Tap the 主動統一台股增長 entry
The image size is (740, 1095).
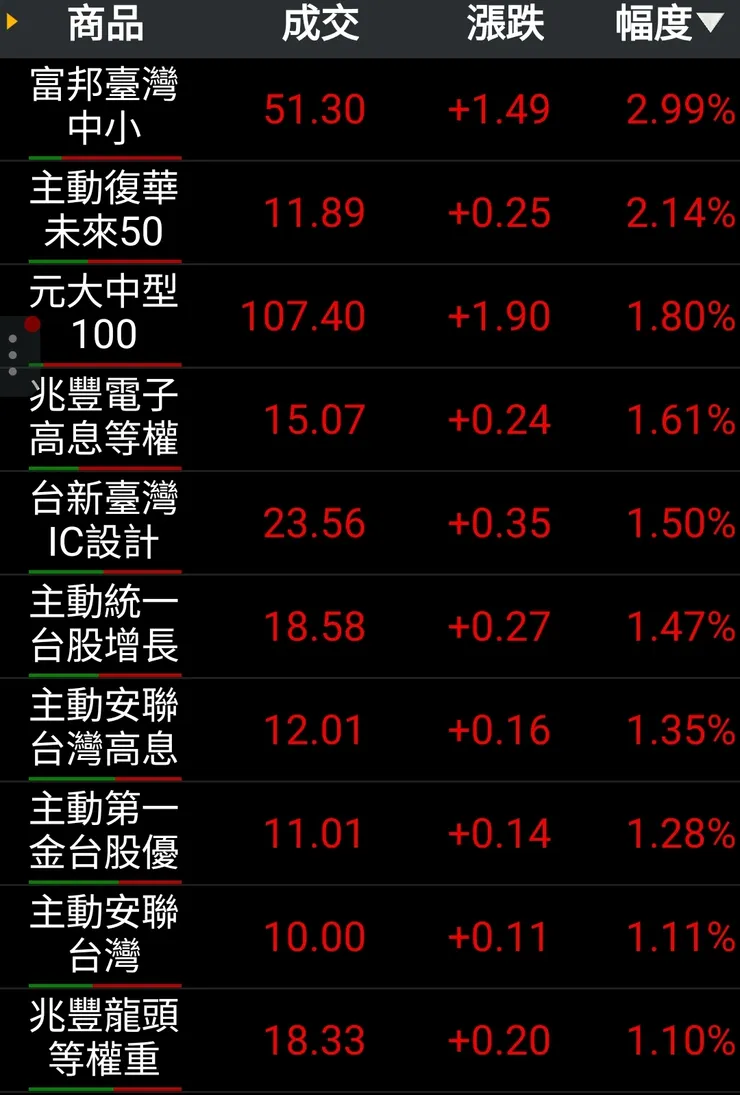pyautogui.click(x=105, y=627)
